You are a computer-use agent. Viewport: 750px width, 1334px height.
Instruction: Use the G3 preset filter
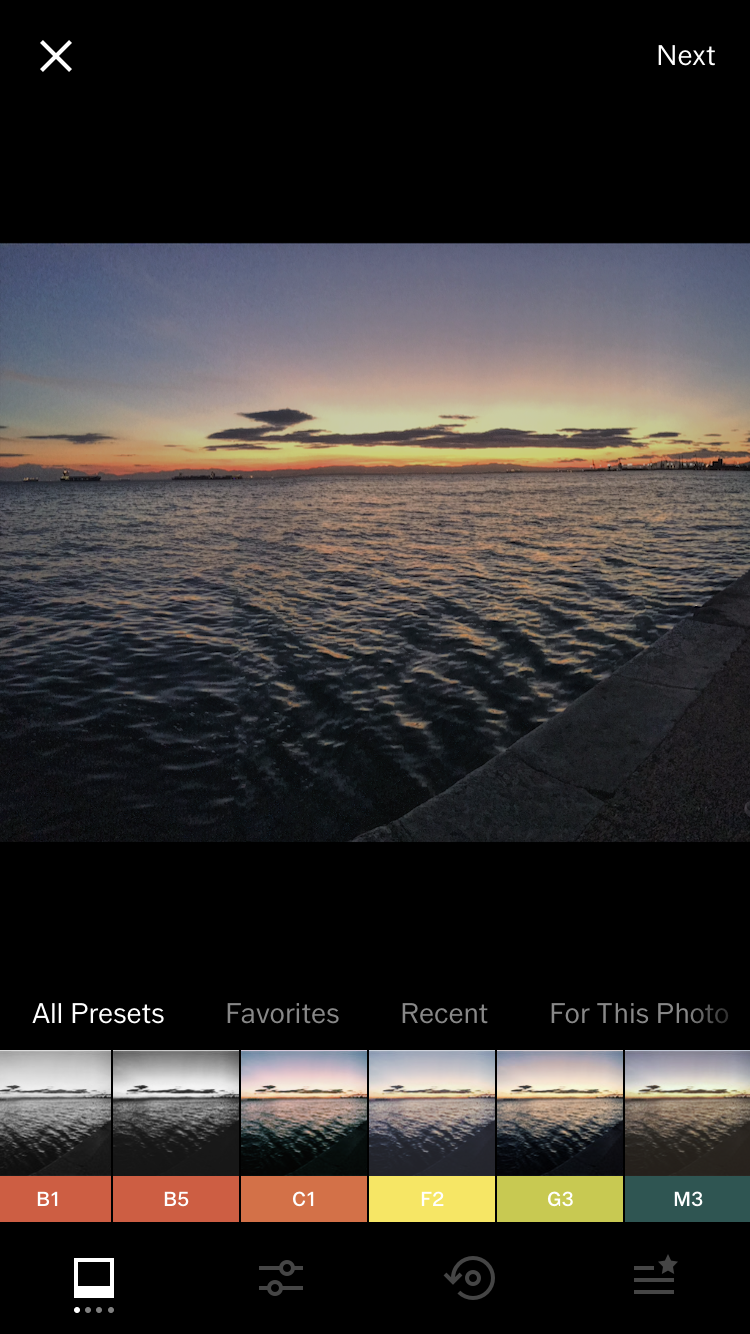[560, 1135]
